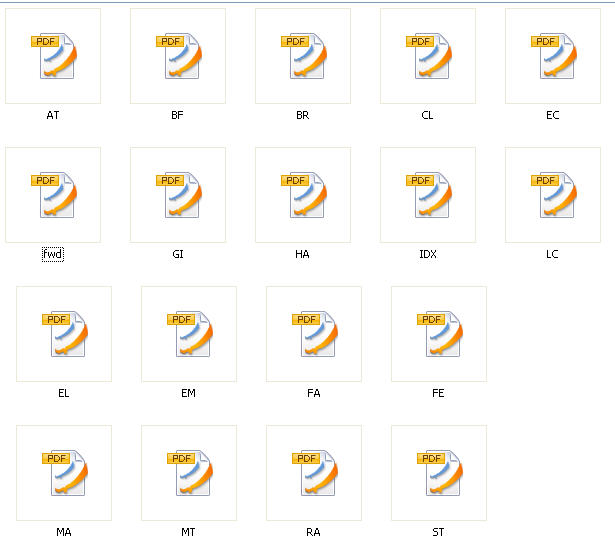Open the CL PDF file

click(x=428, y=56)
